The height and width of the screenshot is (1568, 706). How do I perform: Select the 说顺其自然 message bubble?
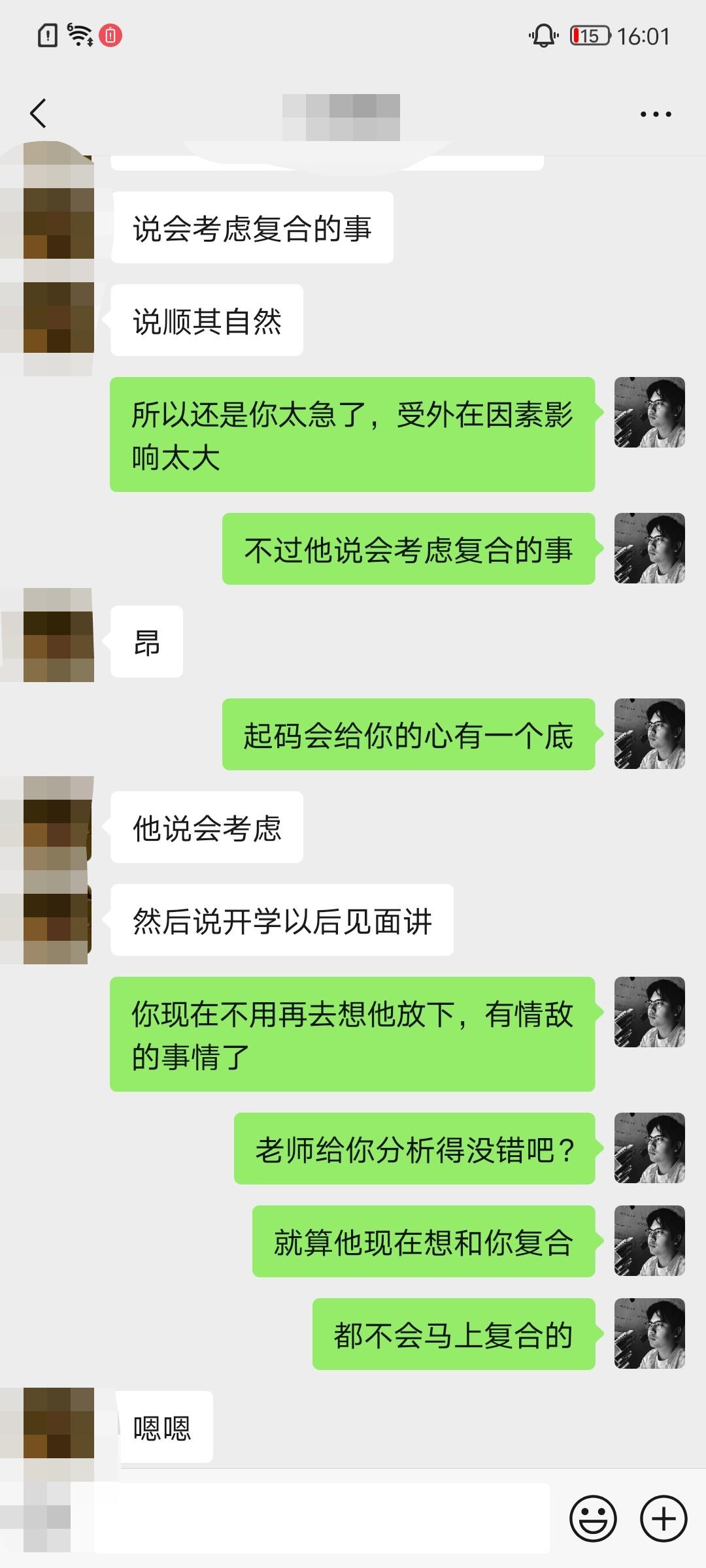(x=206, y=320)
